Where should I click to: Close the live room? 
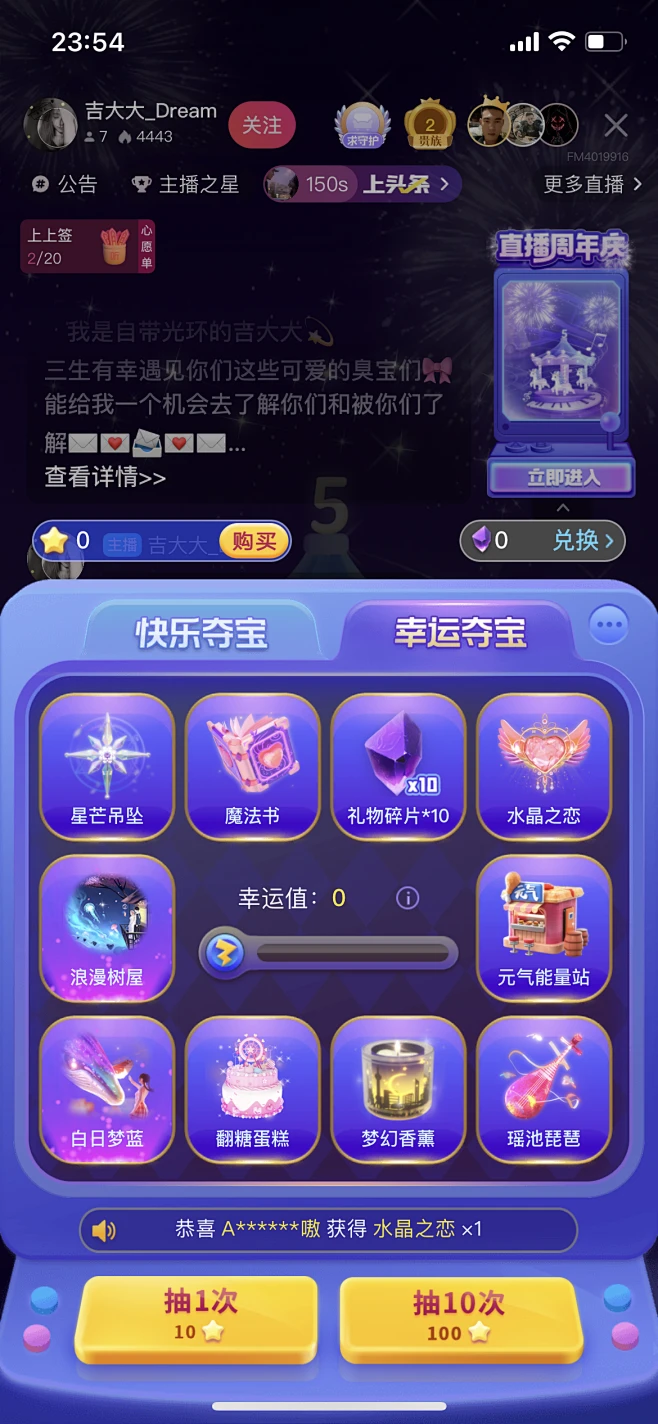click(616, 126)
